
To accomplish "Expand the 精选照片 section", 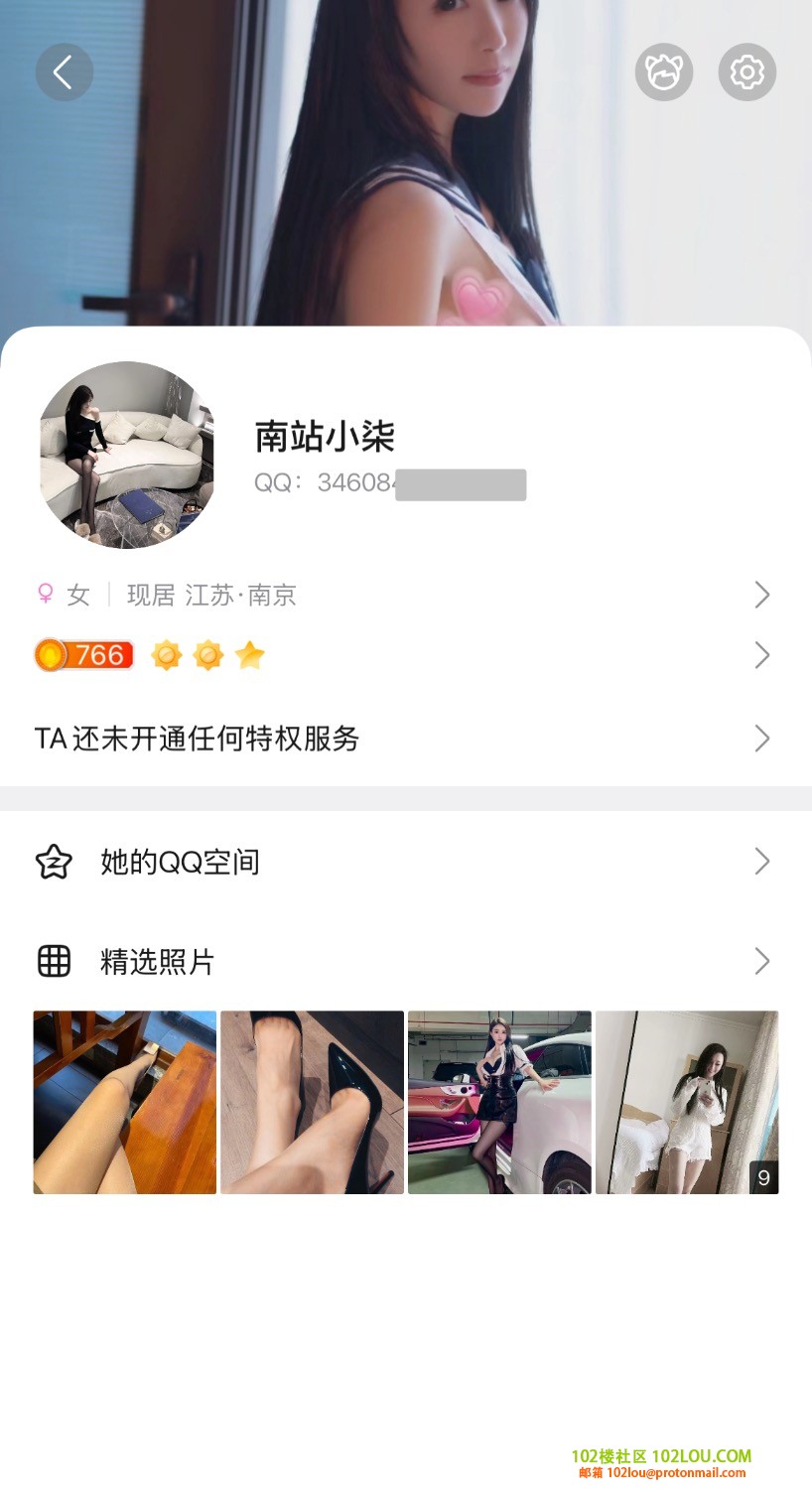I will click(405, 961).
